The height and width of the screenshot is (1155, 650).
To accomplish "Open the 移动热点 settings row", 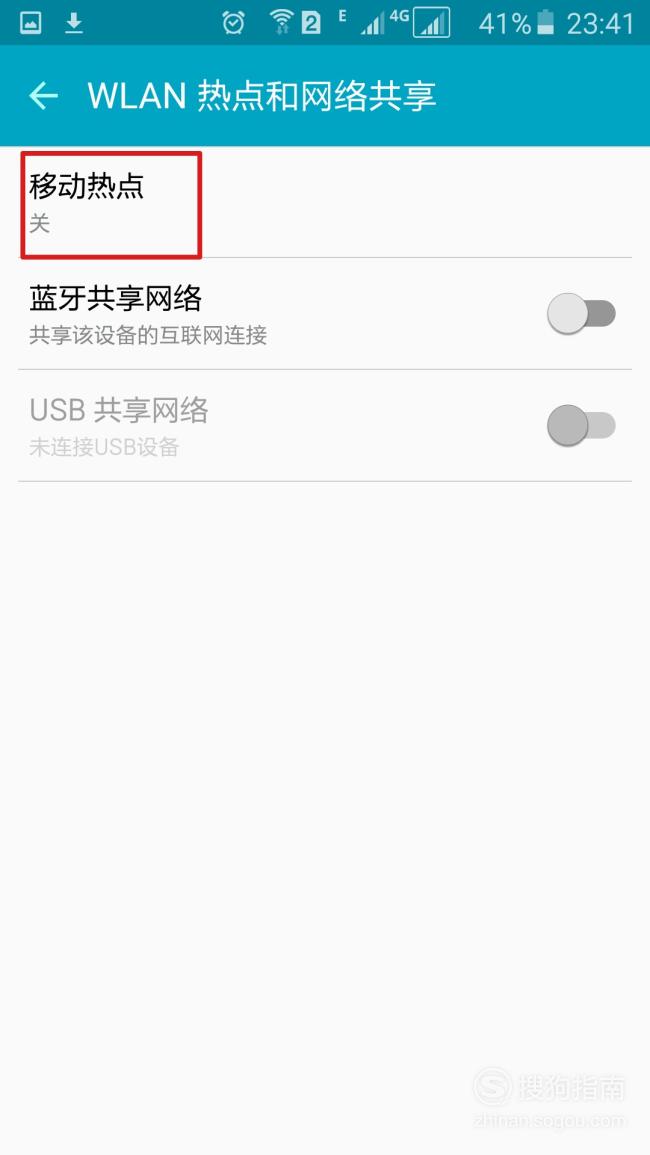I will click(x=325, y=203).
